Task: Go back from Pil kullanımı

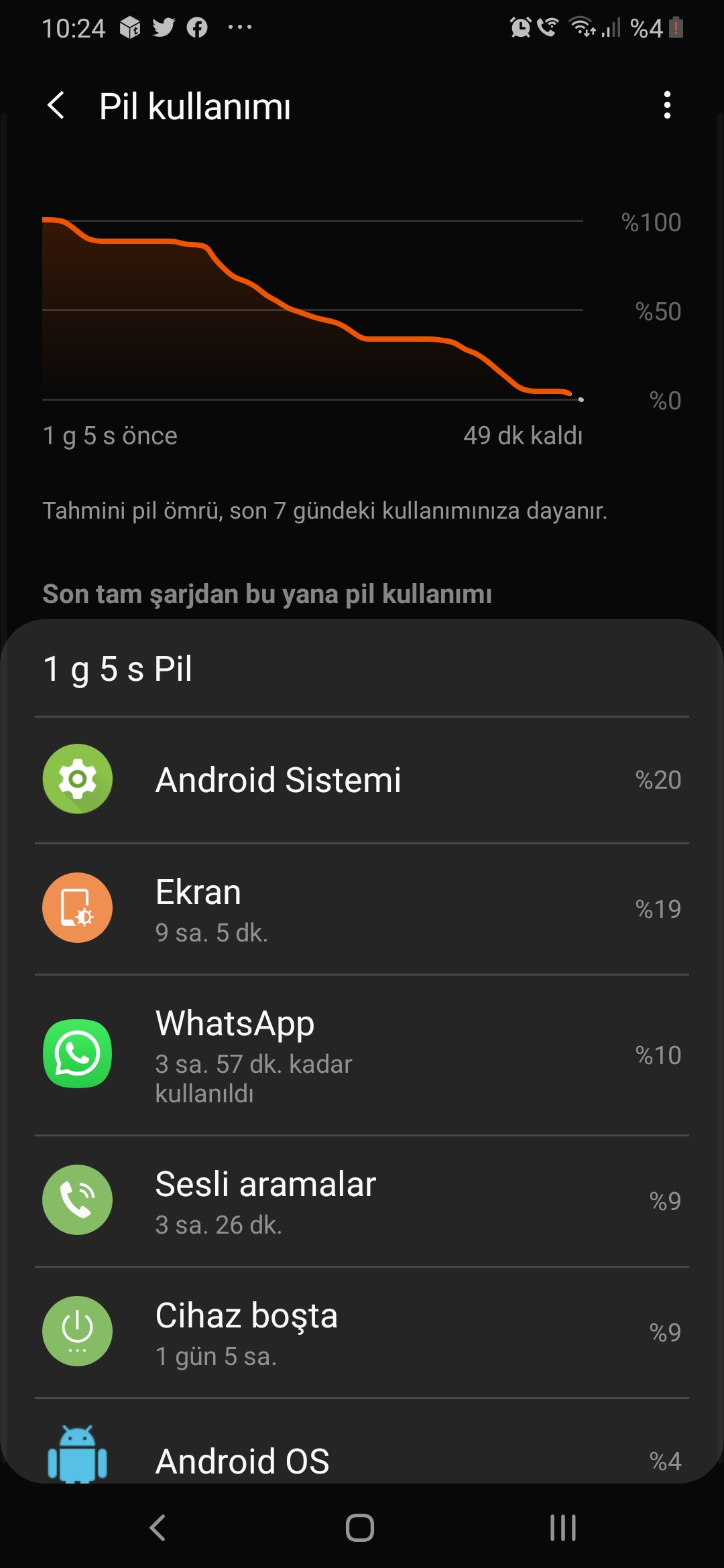Action: pyautogui.click(x=56, y=106)
